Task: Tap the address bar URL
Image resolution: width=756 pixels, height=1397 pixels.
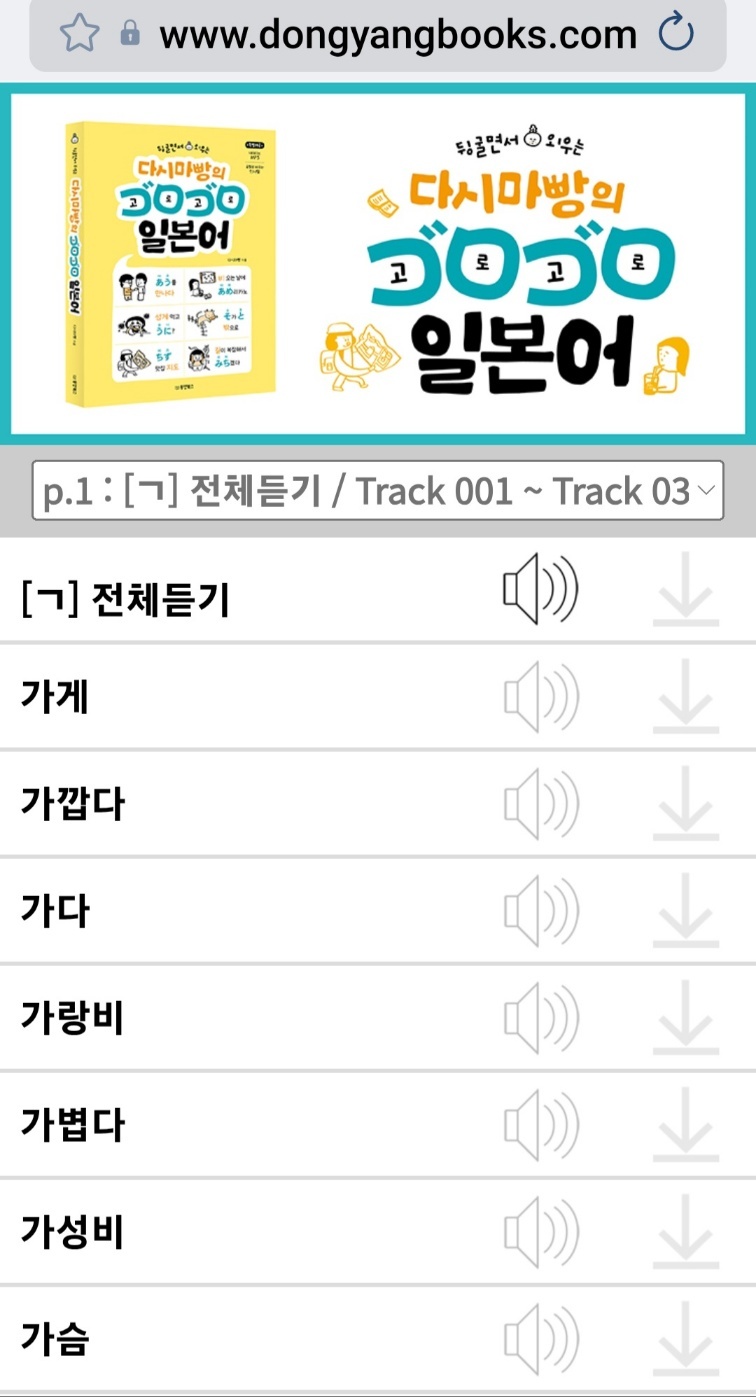Action: [x=397, y=35]
